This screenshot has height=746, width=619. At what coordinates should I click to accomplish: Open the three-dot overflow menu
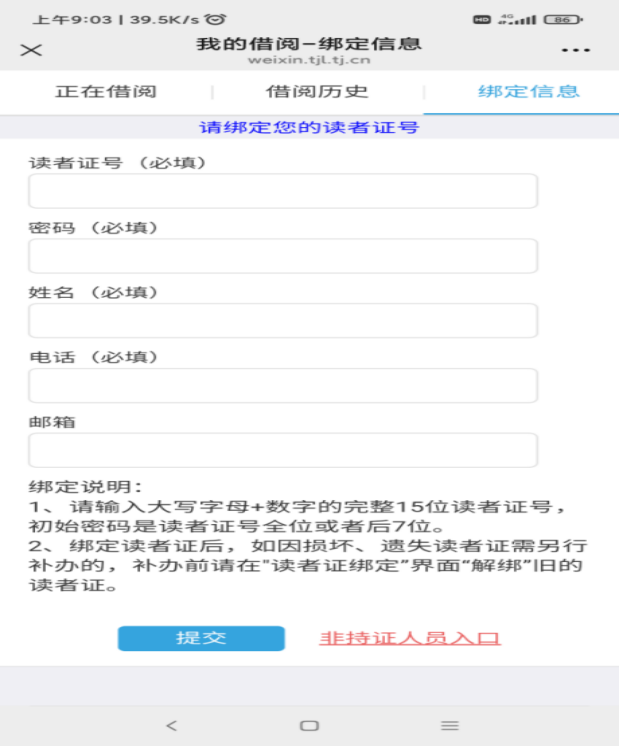tap(576, 51)
